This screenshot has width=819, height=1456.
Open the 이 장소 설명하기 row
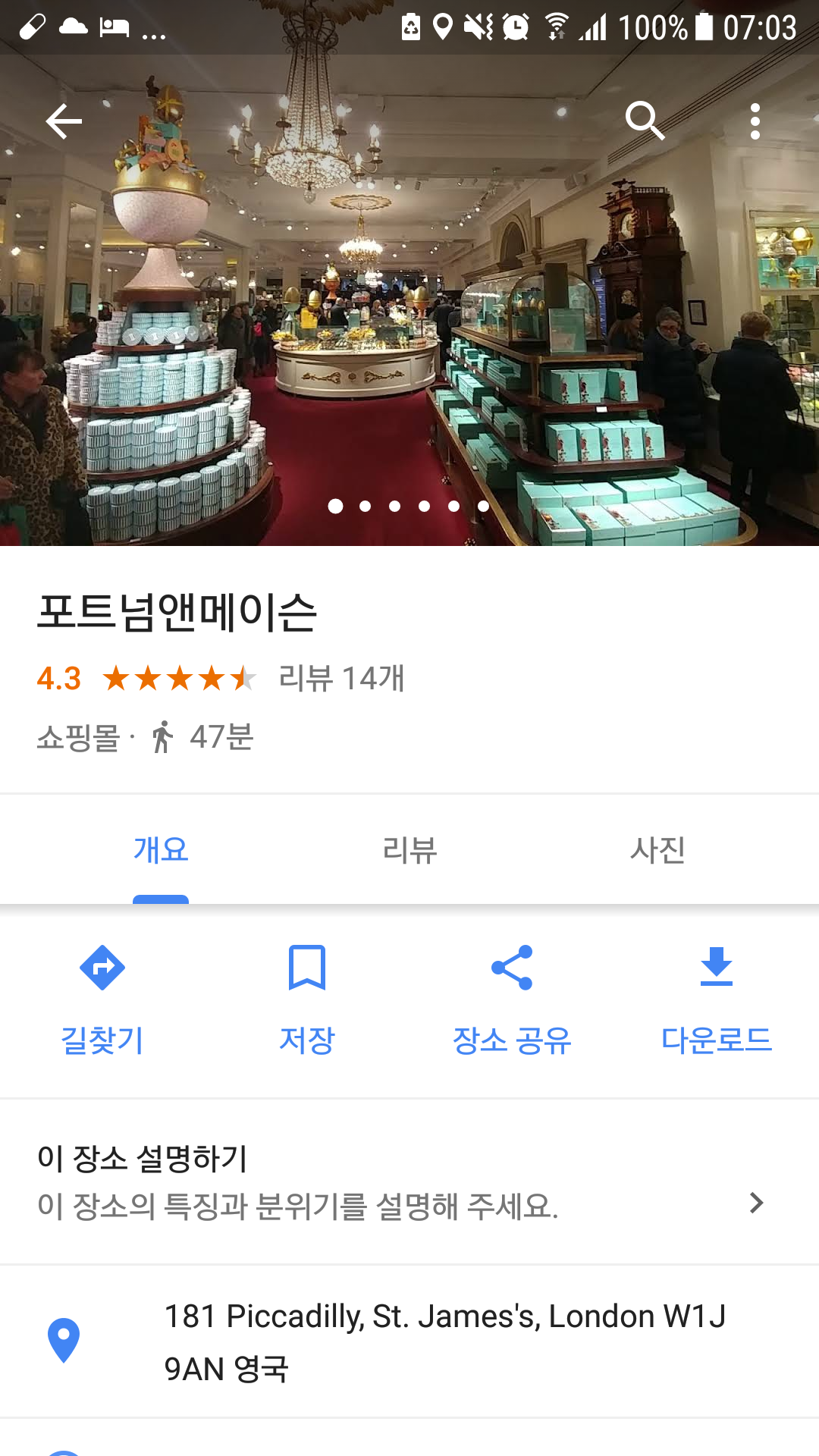point(409,1181)
